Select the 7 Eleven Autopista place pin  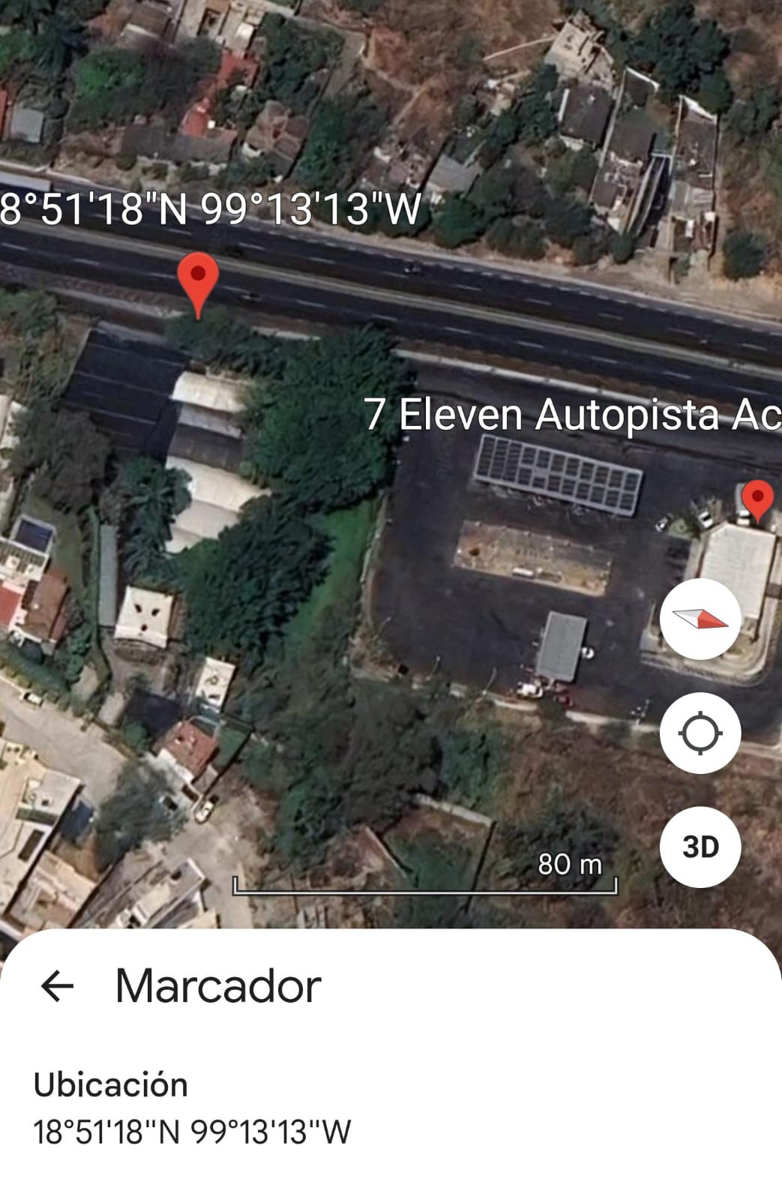[759, 501]
